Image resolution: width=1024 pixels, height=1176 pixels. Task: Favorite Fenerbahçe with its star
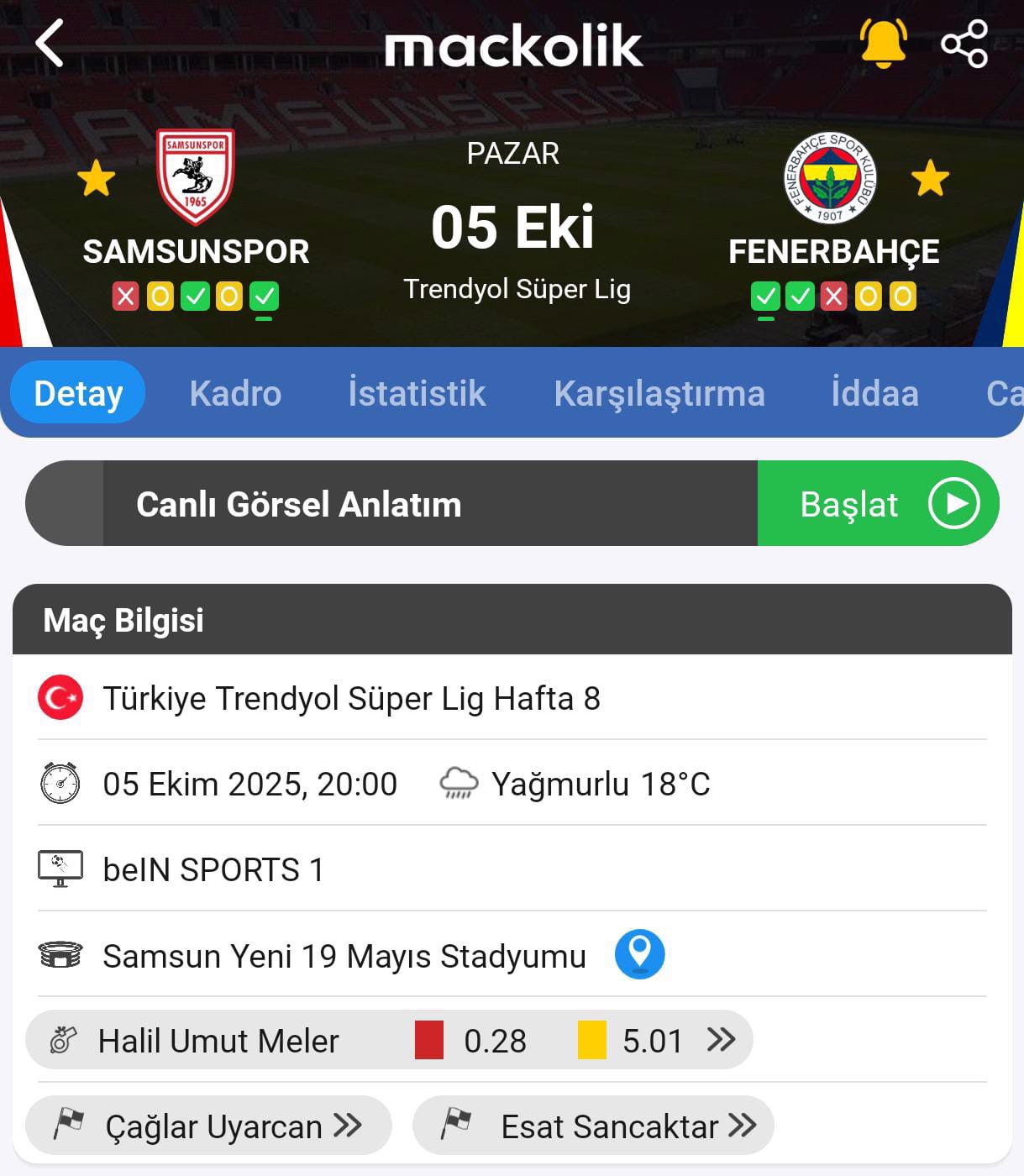pos(930,178)
